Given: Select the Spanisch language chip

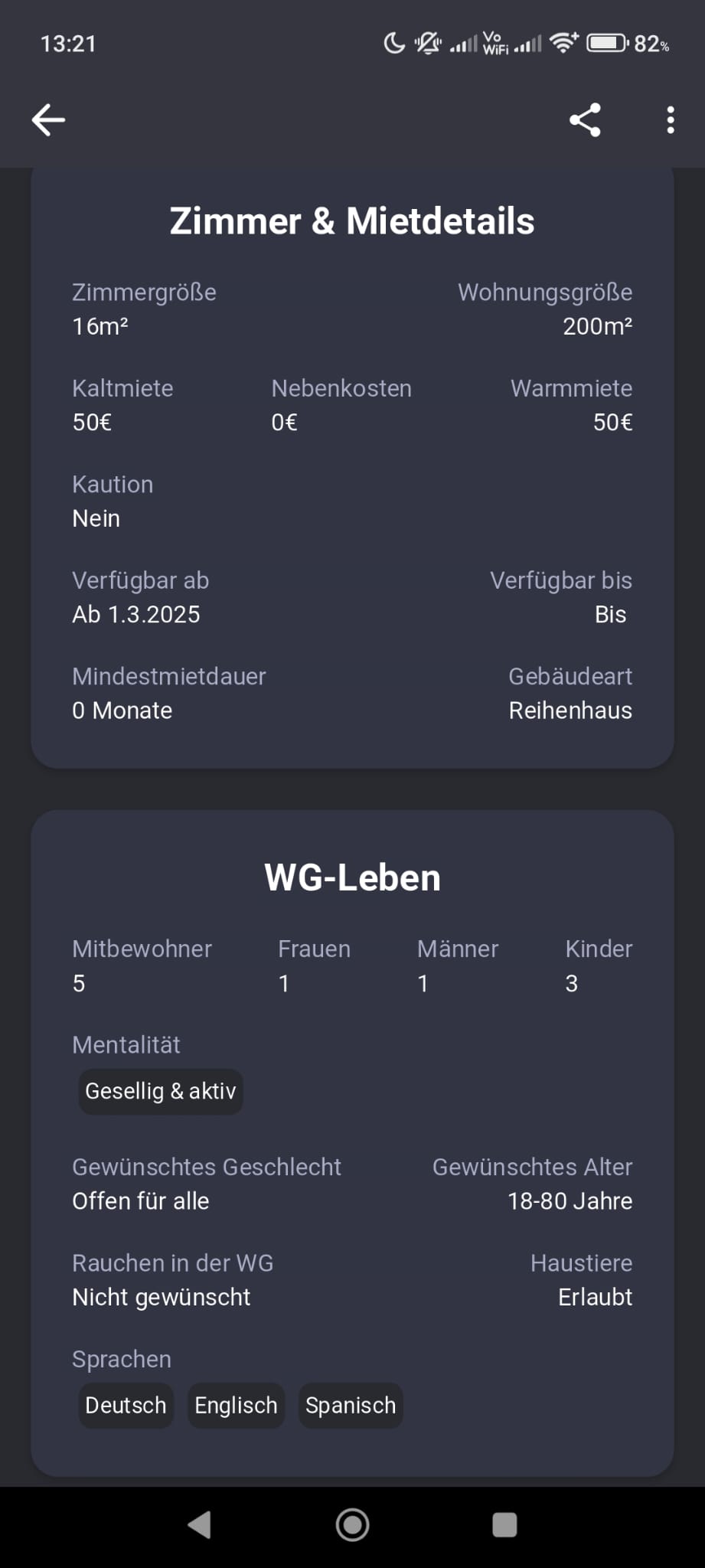Looking at the screenshot, I should (x=350, y=1406).
